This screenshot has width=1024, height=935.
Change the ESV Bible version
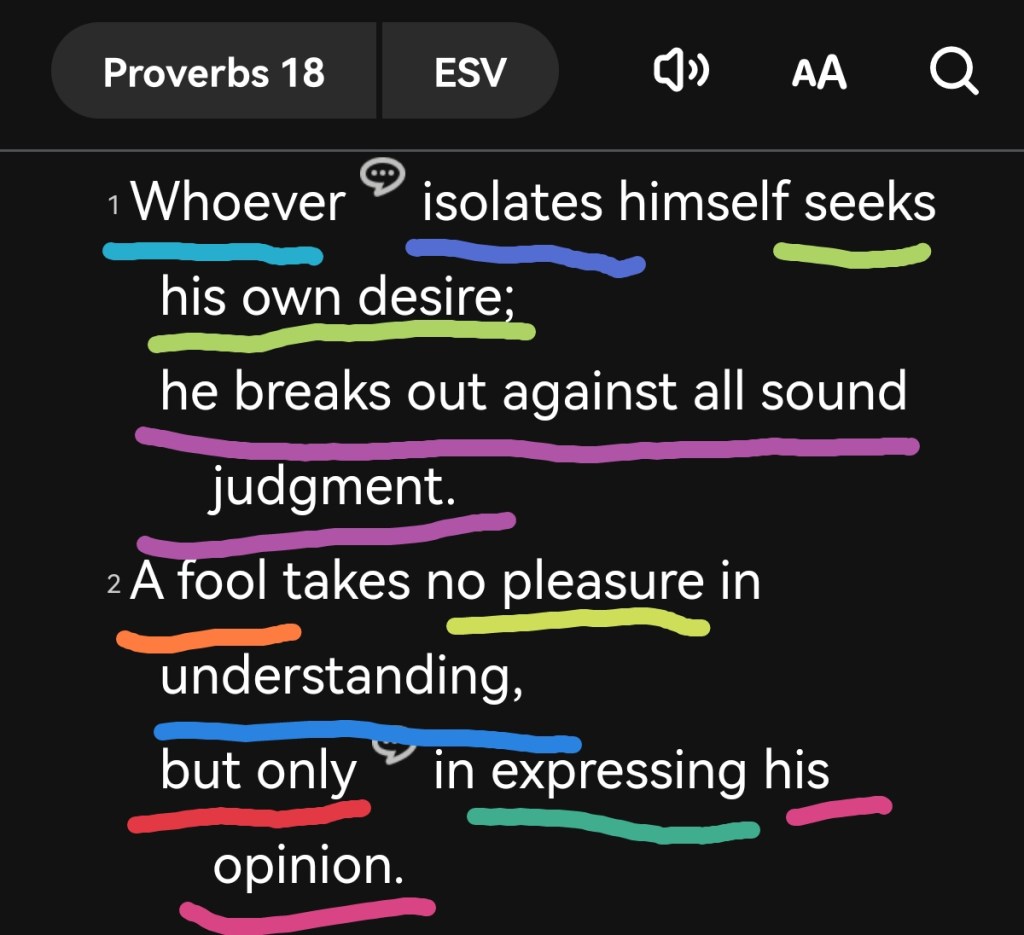[x=470, y=72]
